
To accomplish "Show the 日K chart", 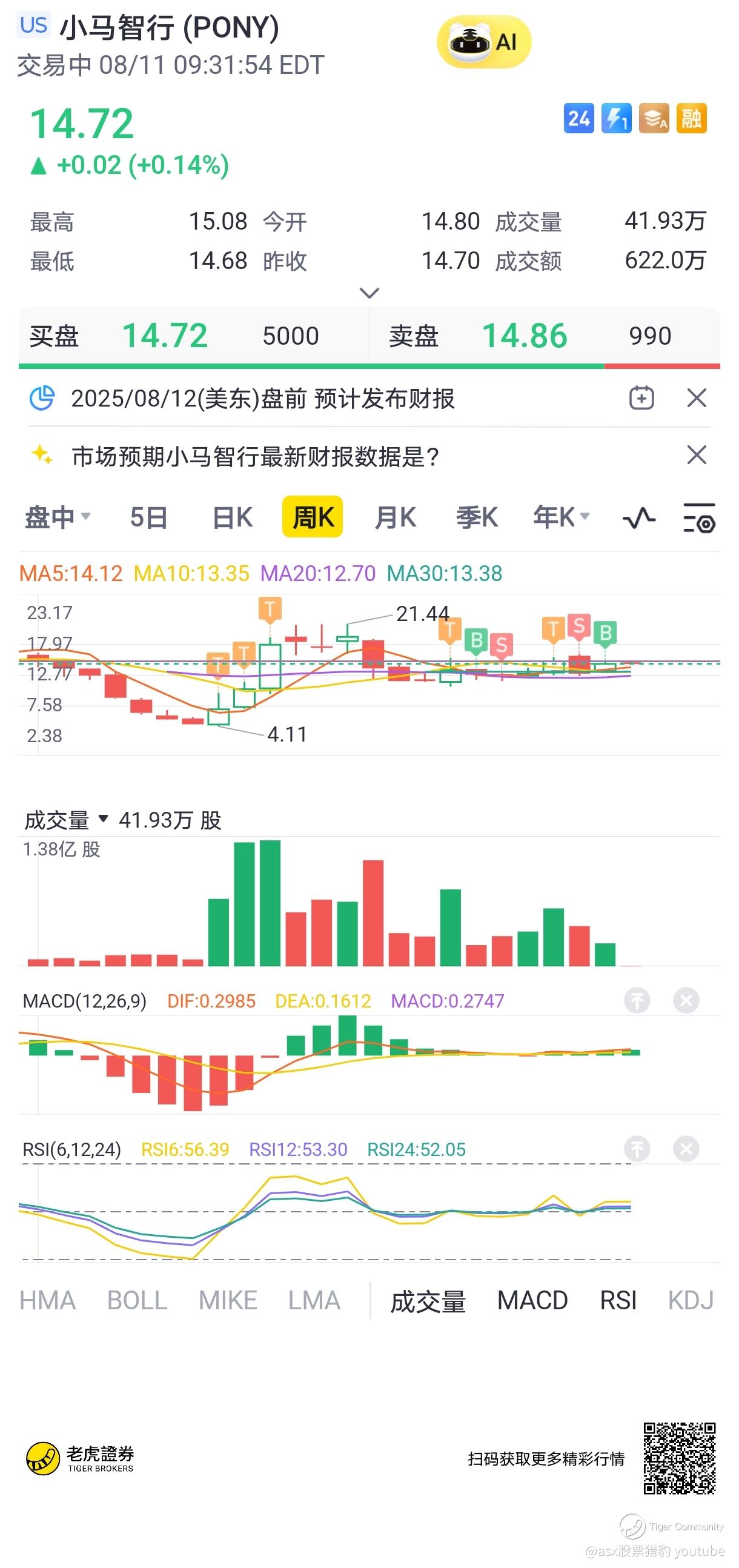I will (232, 517).
